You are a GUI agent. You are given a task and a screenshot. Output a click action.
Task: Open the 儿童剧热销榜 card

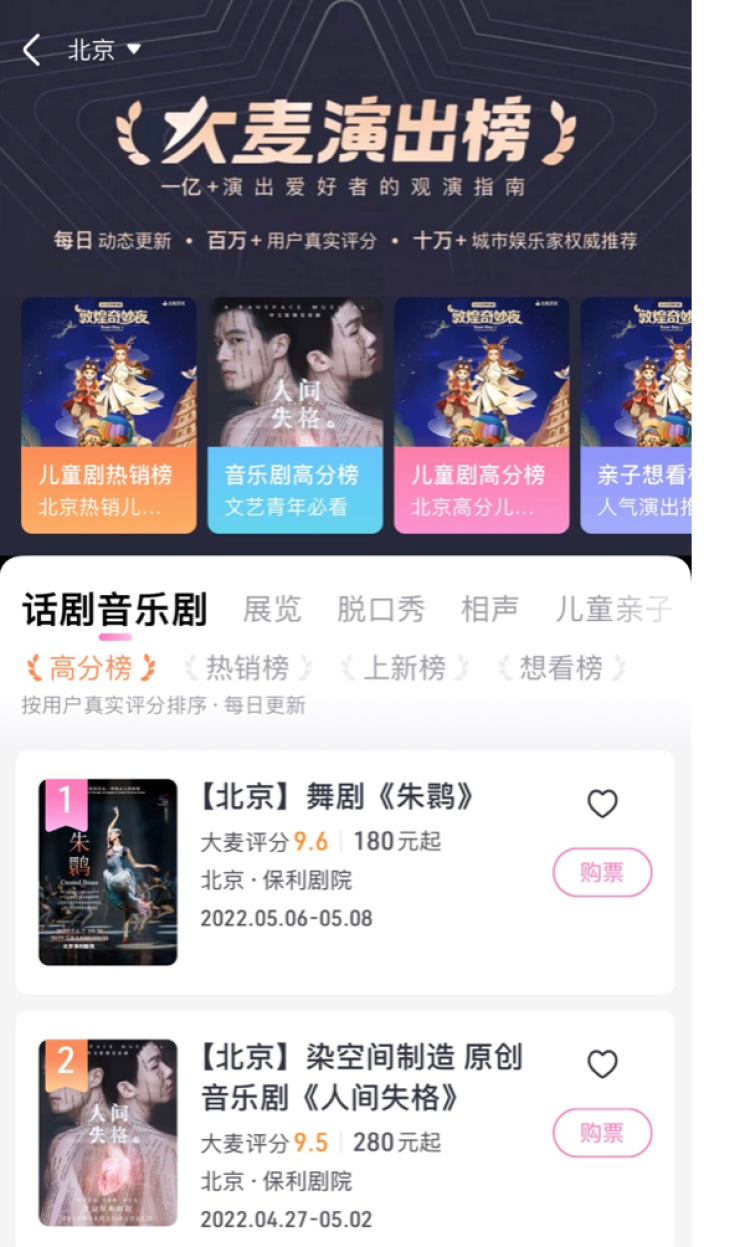[x=108, y=415]
